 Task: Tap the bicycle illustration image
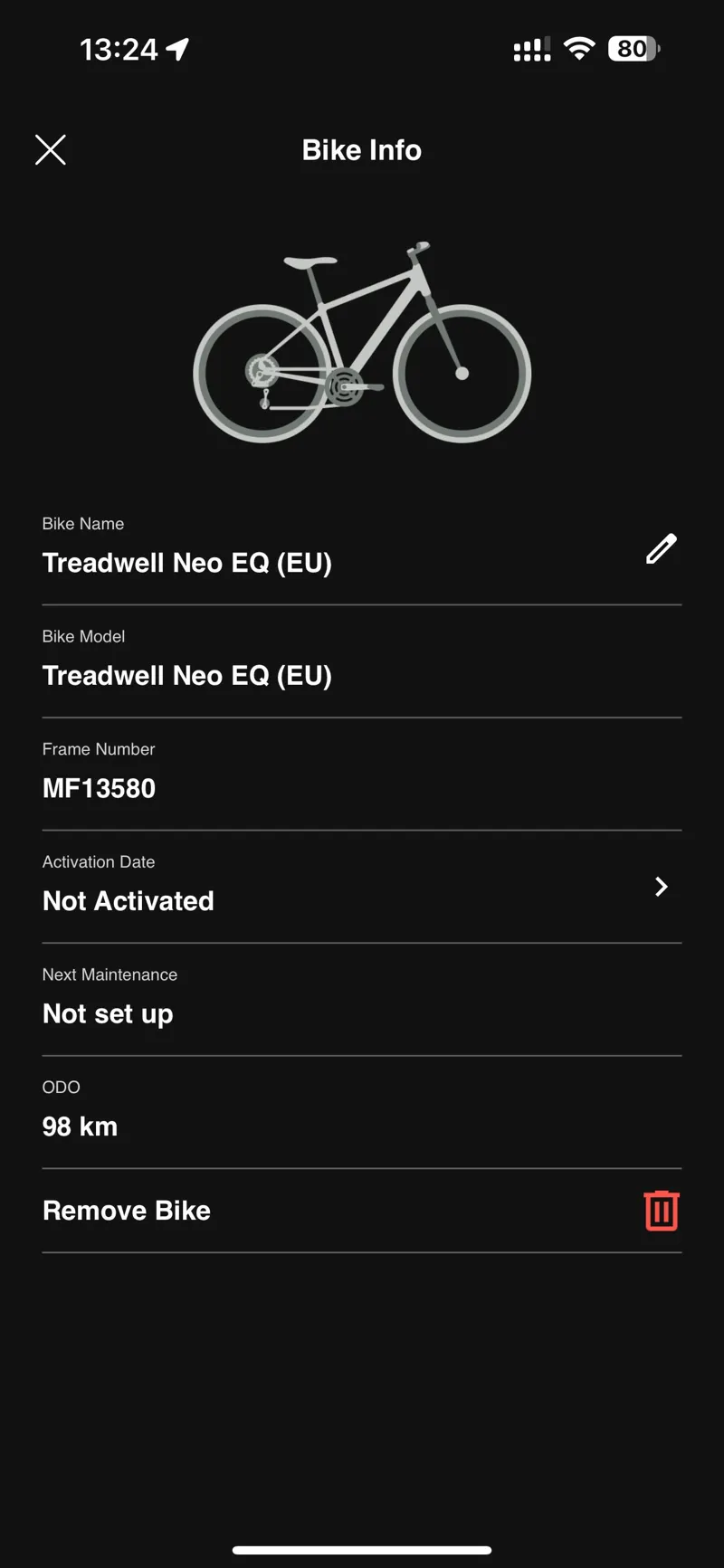tap(362, 339)
